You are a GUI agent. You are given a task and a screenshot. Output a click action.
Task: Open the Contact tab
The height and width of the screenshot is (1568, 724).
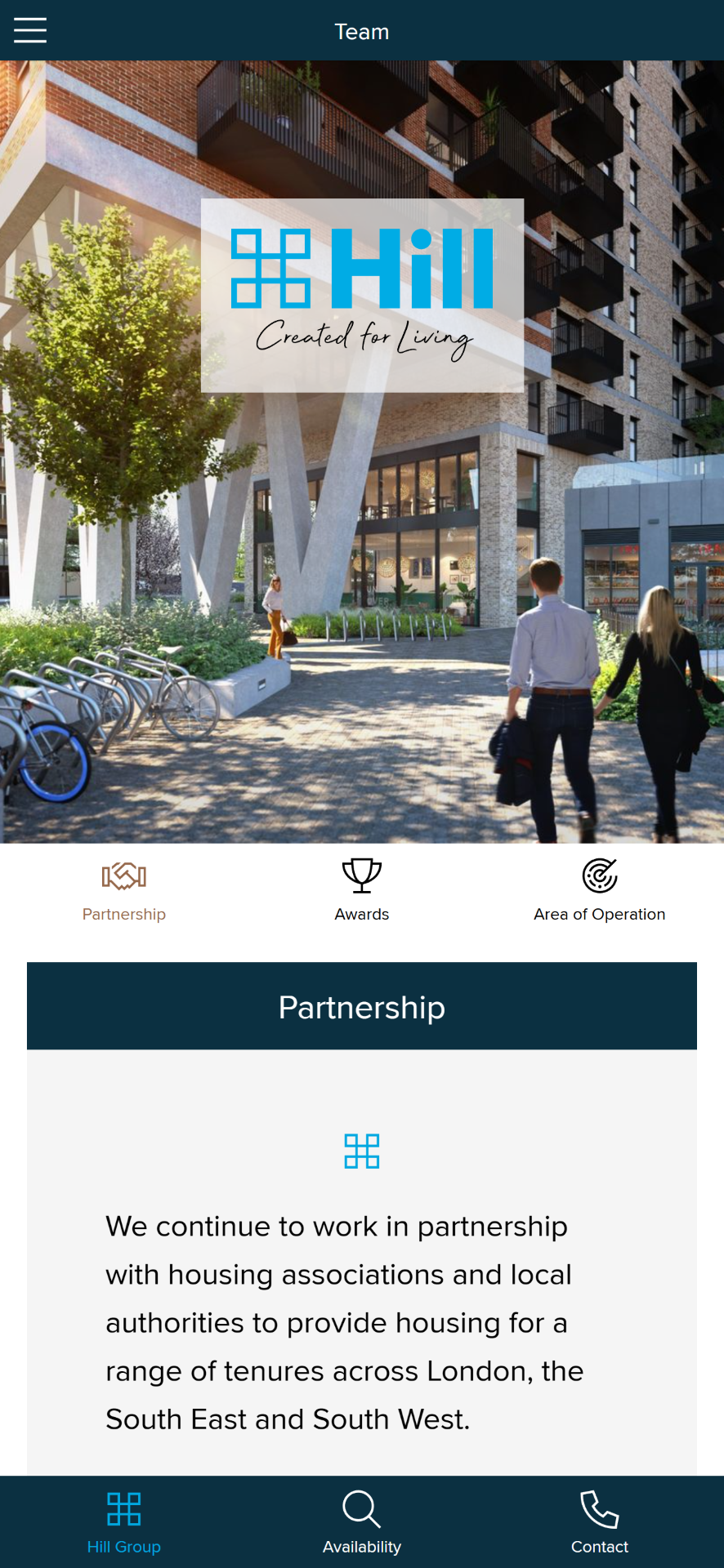(x=599, y=1521)
